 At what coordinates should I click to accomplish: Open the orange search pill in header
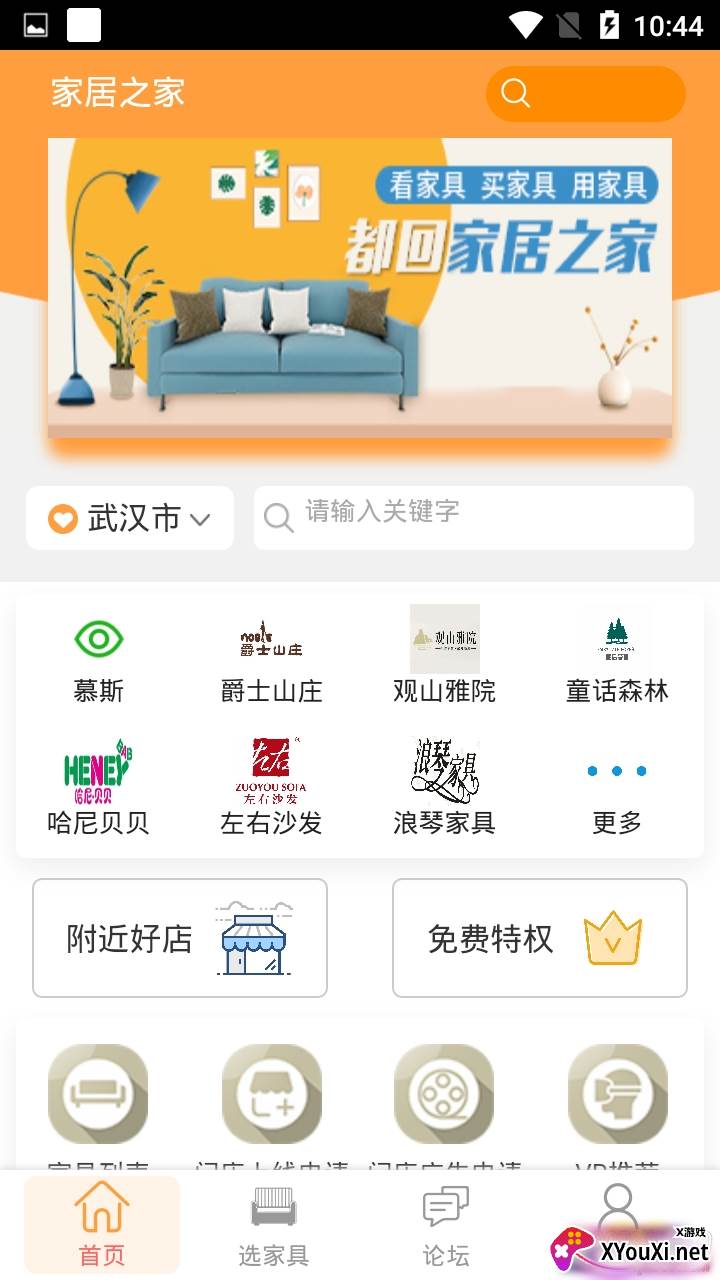tap(585, 94)
